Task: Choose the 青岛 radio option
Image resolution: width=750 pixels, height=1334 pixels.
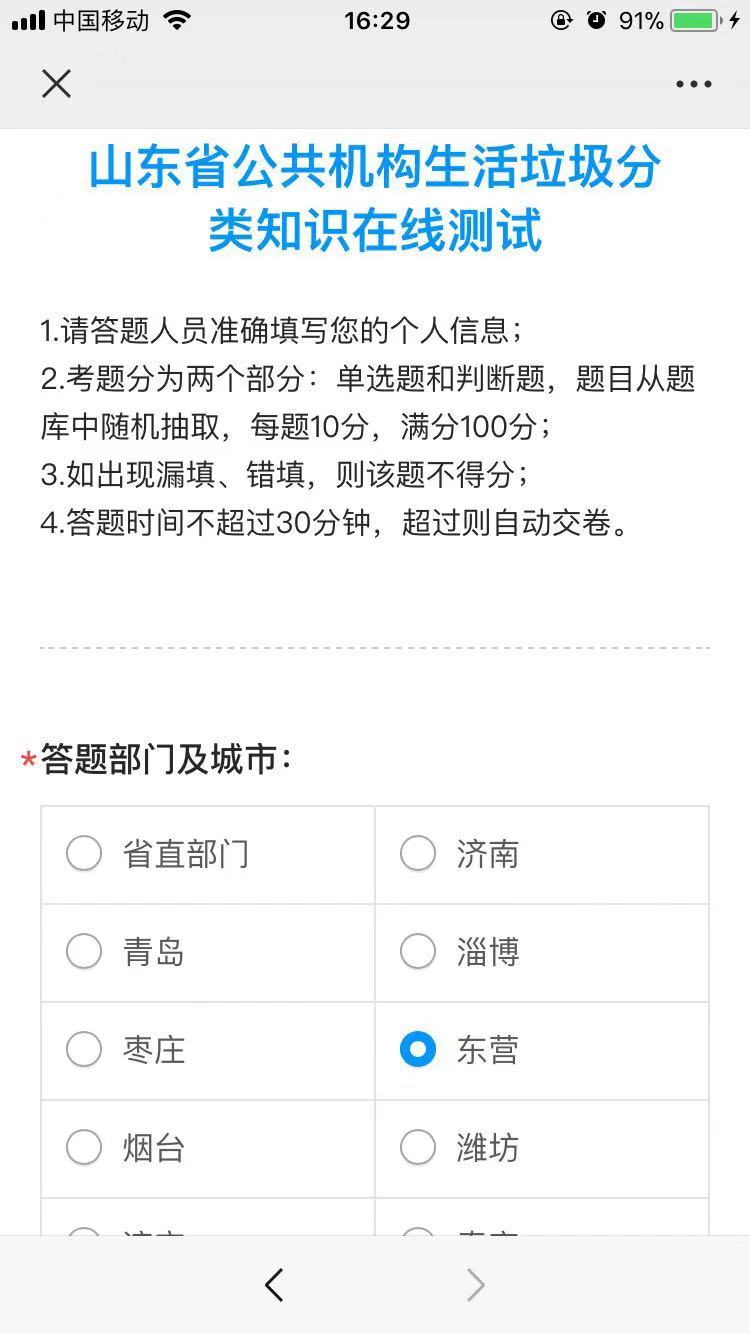Action: coord(208,952)
